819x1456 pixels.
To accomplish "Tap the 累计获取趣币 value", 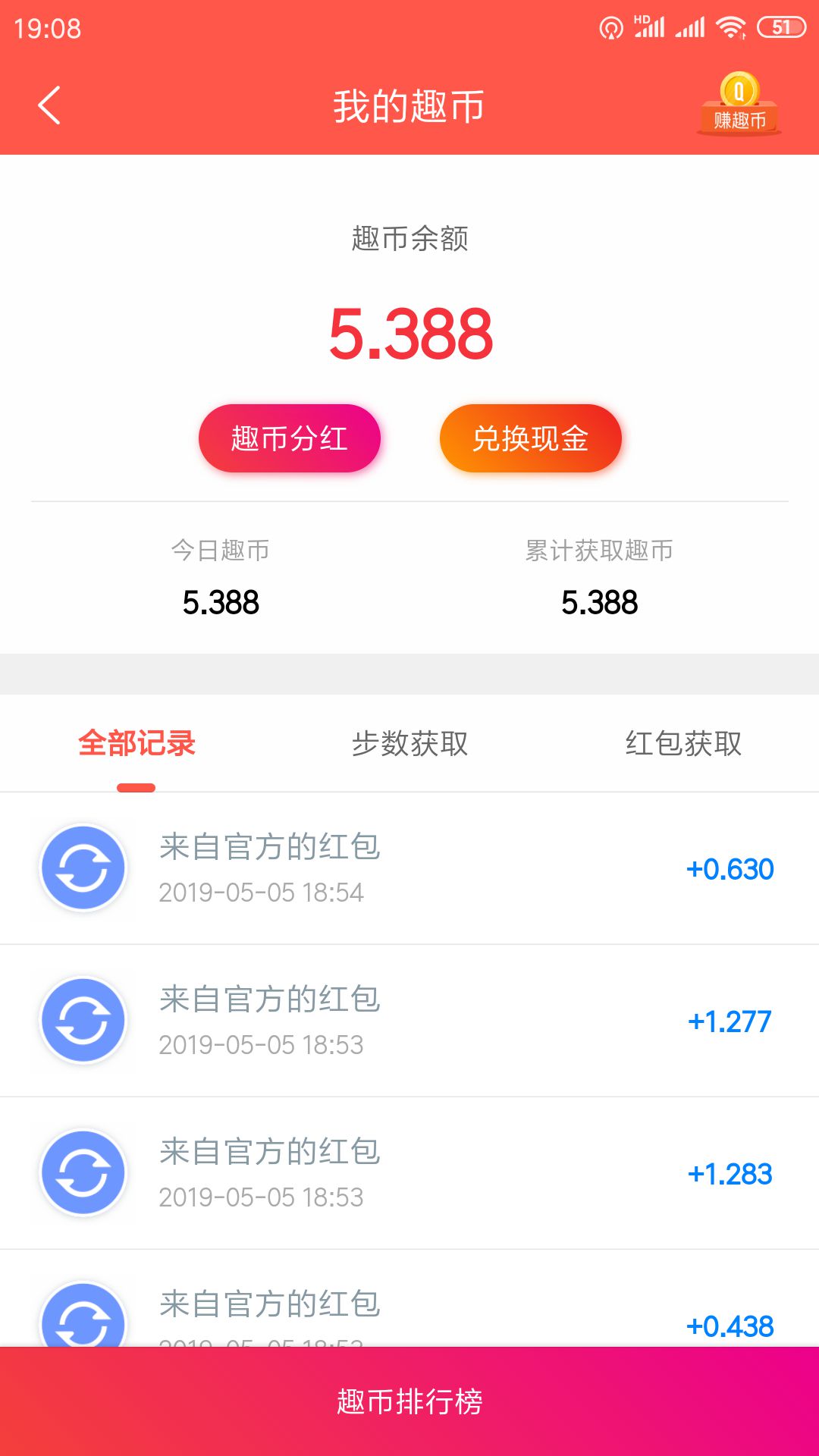I will (599, 603).
